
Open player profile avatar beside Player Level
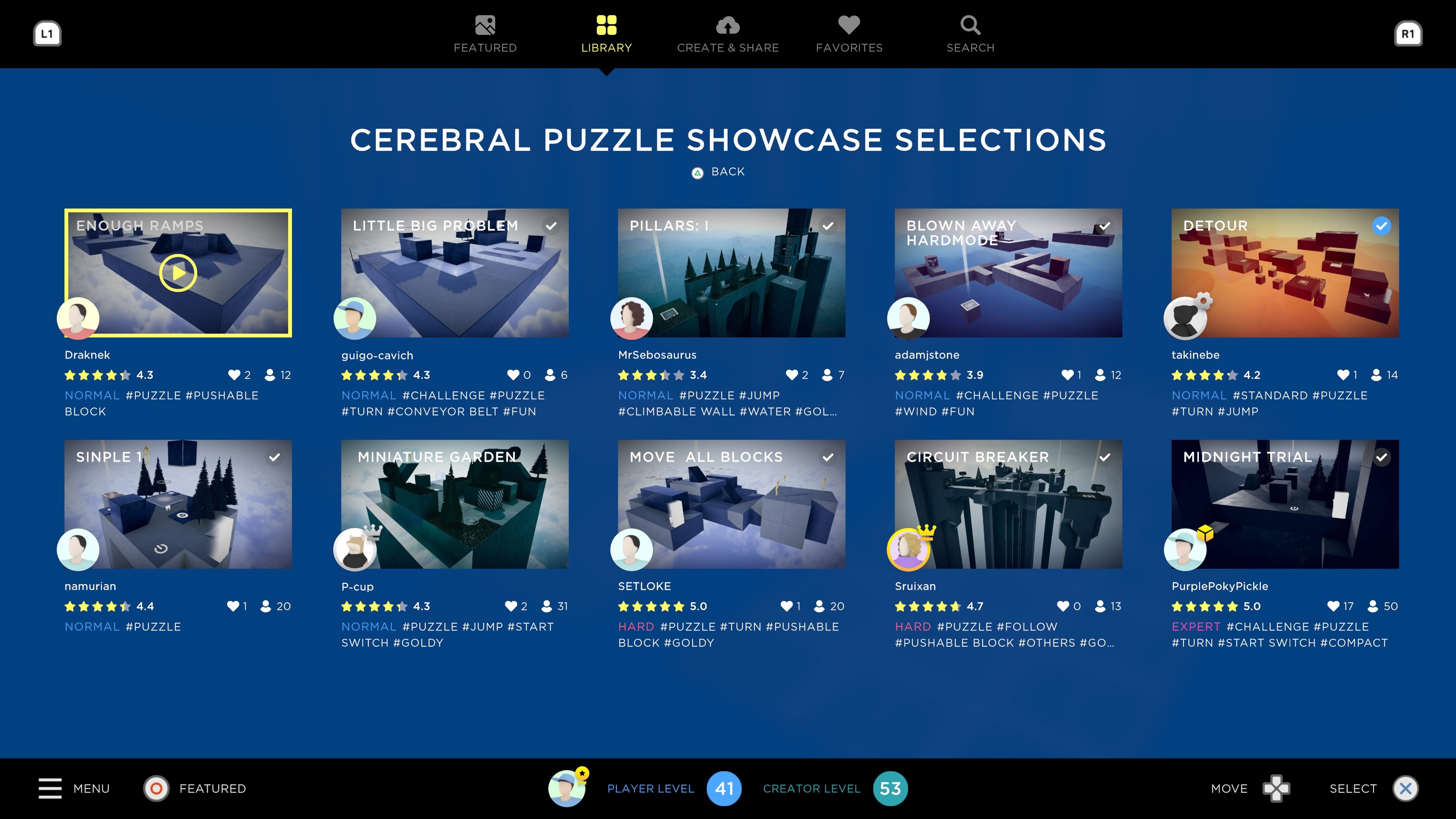tap(567, 788)
